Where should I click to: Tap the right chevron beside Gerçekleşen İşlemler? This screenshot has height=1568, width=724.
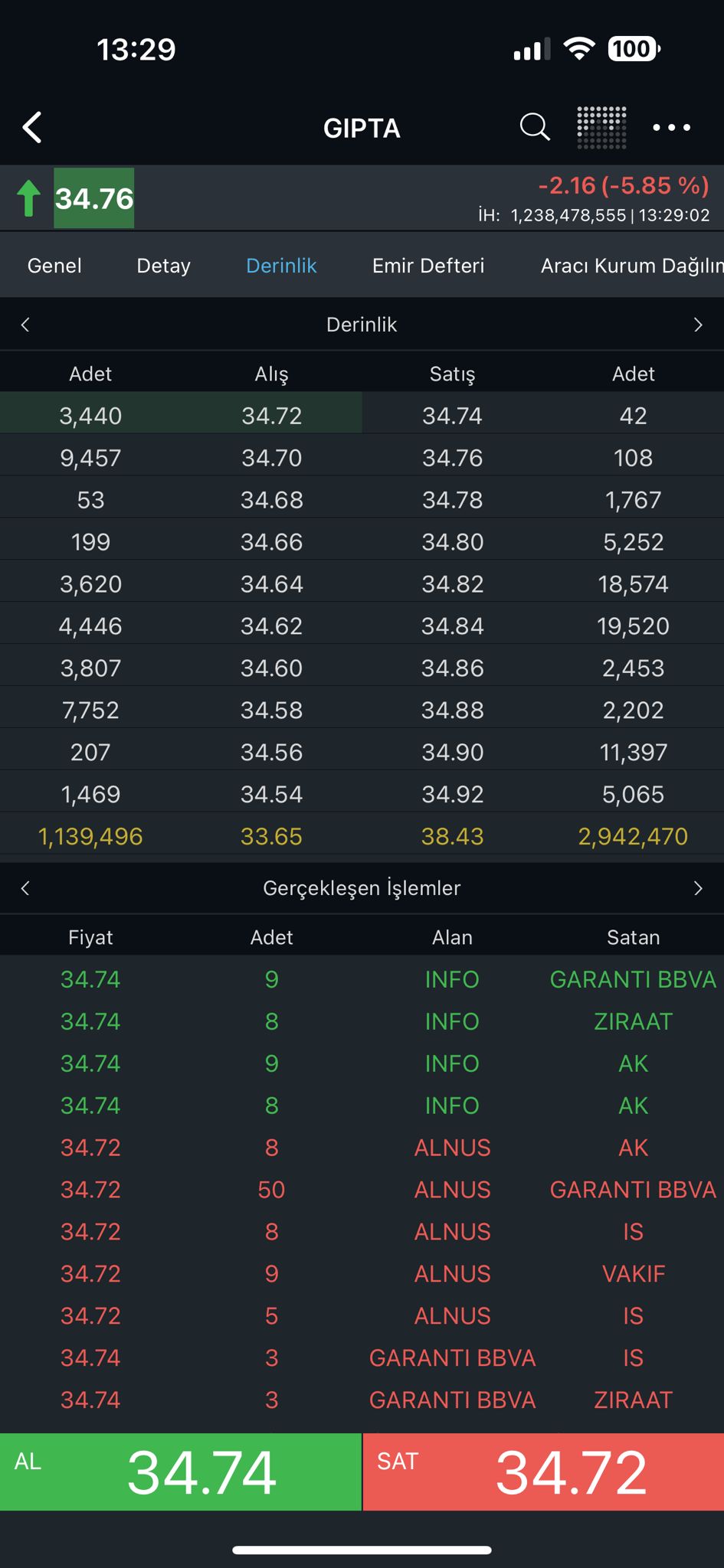[x=698, y=888]
